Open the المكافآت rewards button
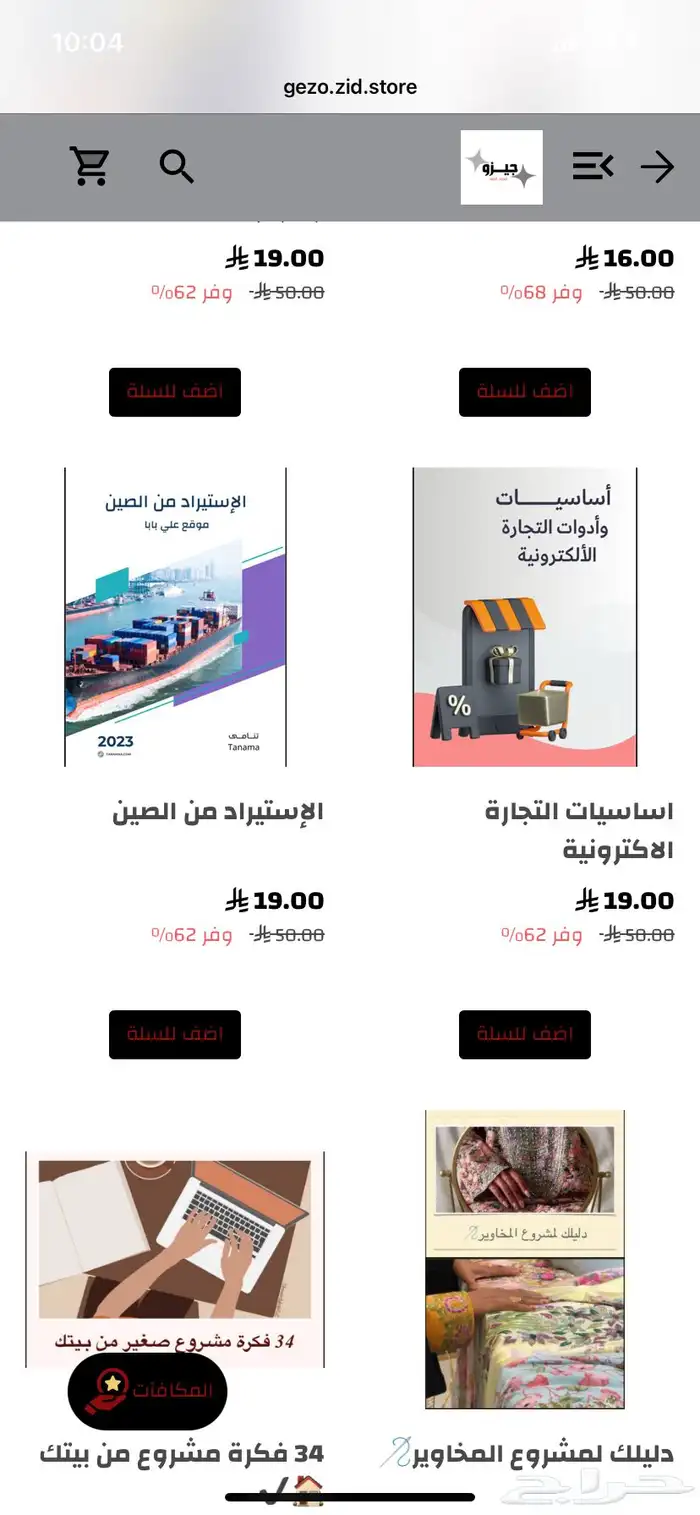The height and width of the screenshot is (1515, 700). 148,1390
